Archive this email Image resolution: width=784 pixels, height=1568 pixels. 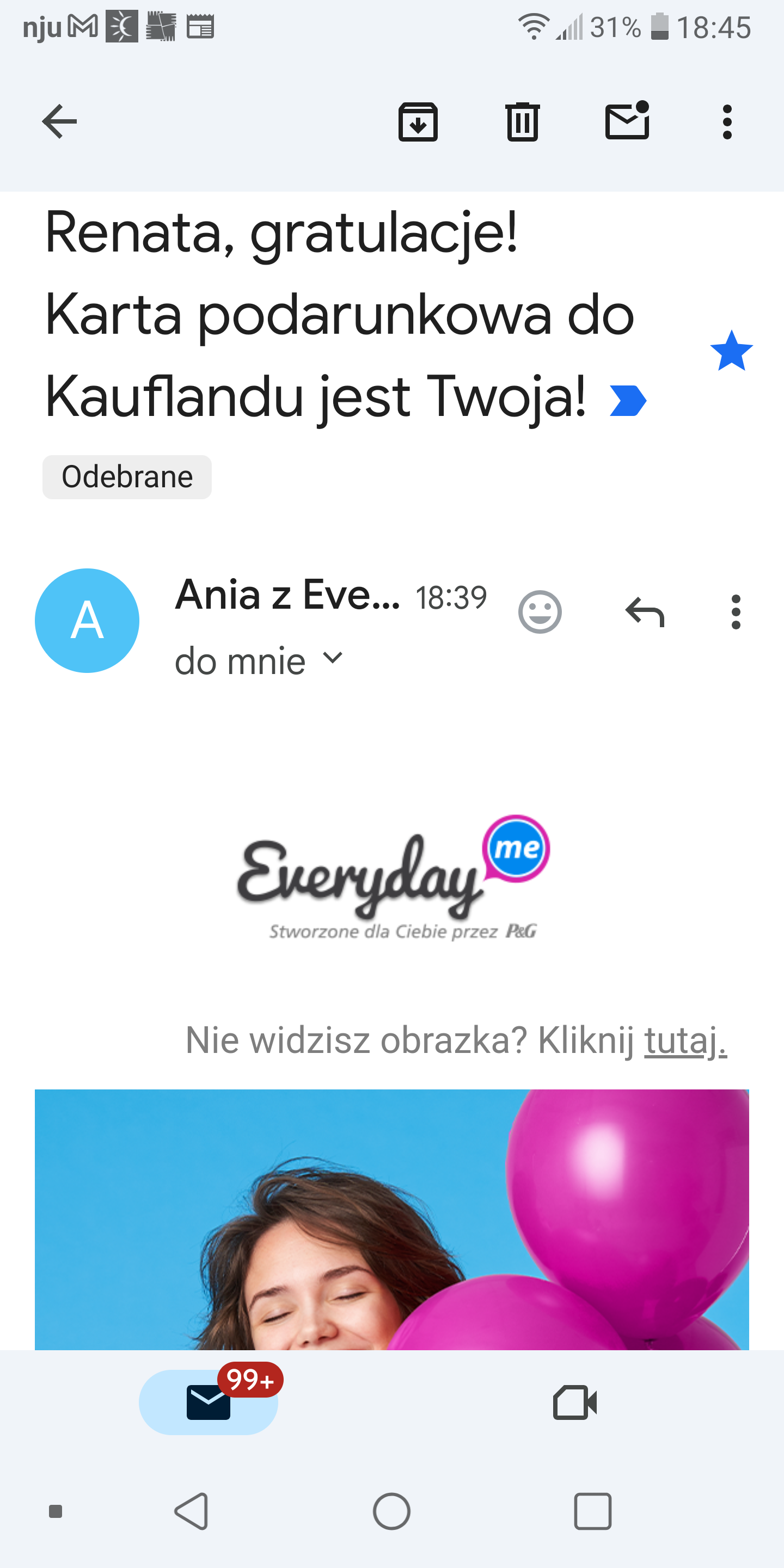(x=418, y=122)
